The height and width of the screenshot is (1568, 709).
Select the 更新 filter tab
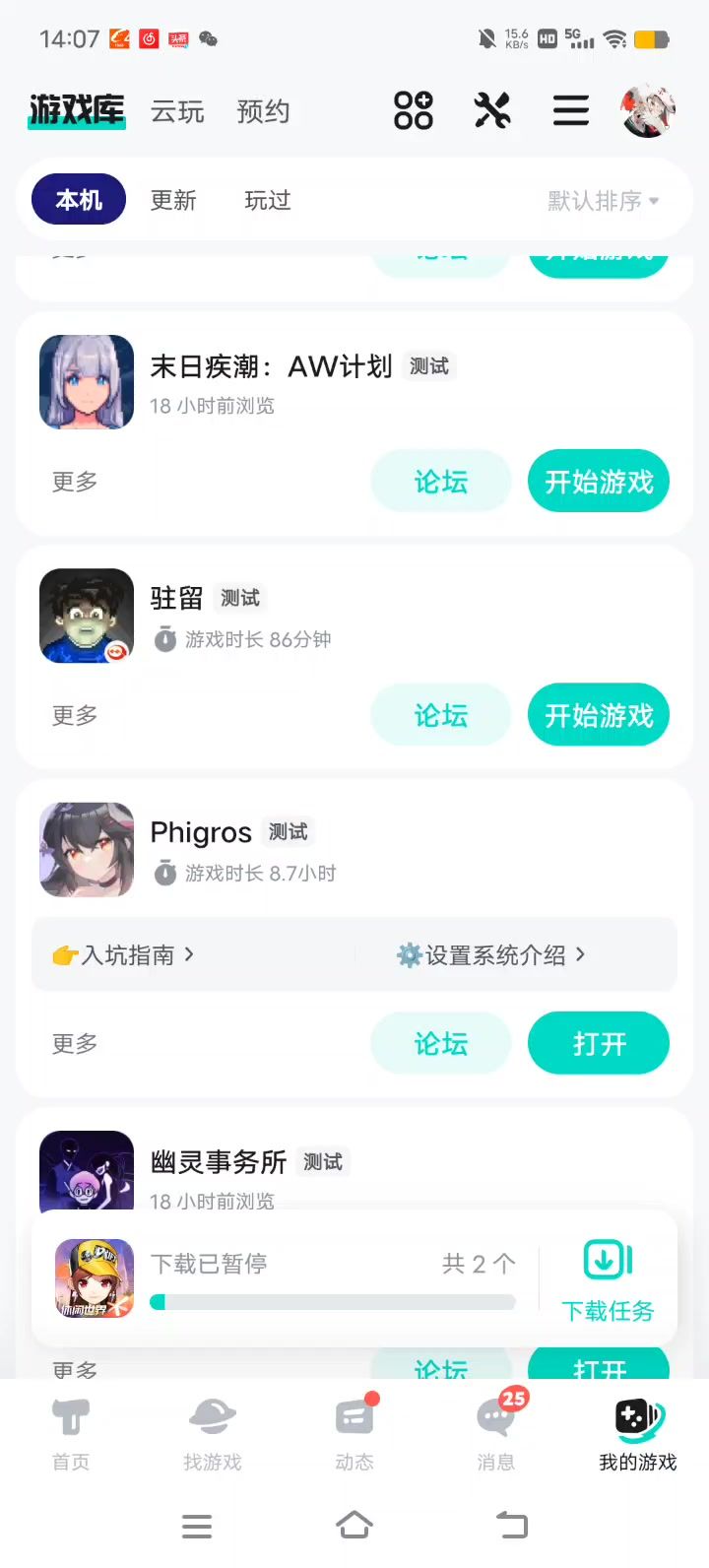pyautogui.click(x=173, y=200)
